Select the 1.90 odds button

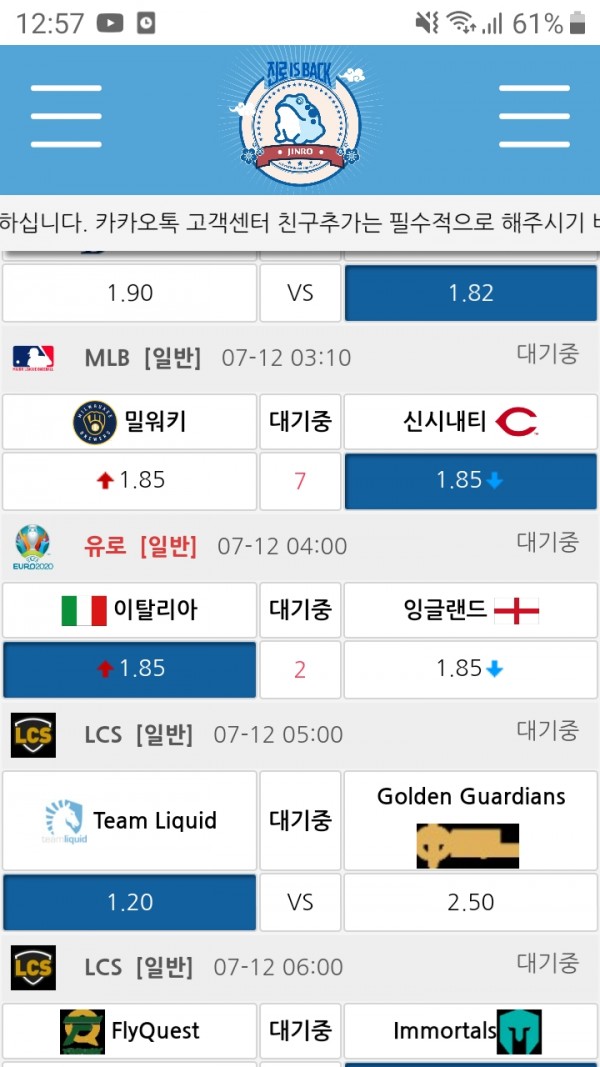point(130,293)
